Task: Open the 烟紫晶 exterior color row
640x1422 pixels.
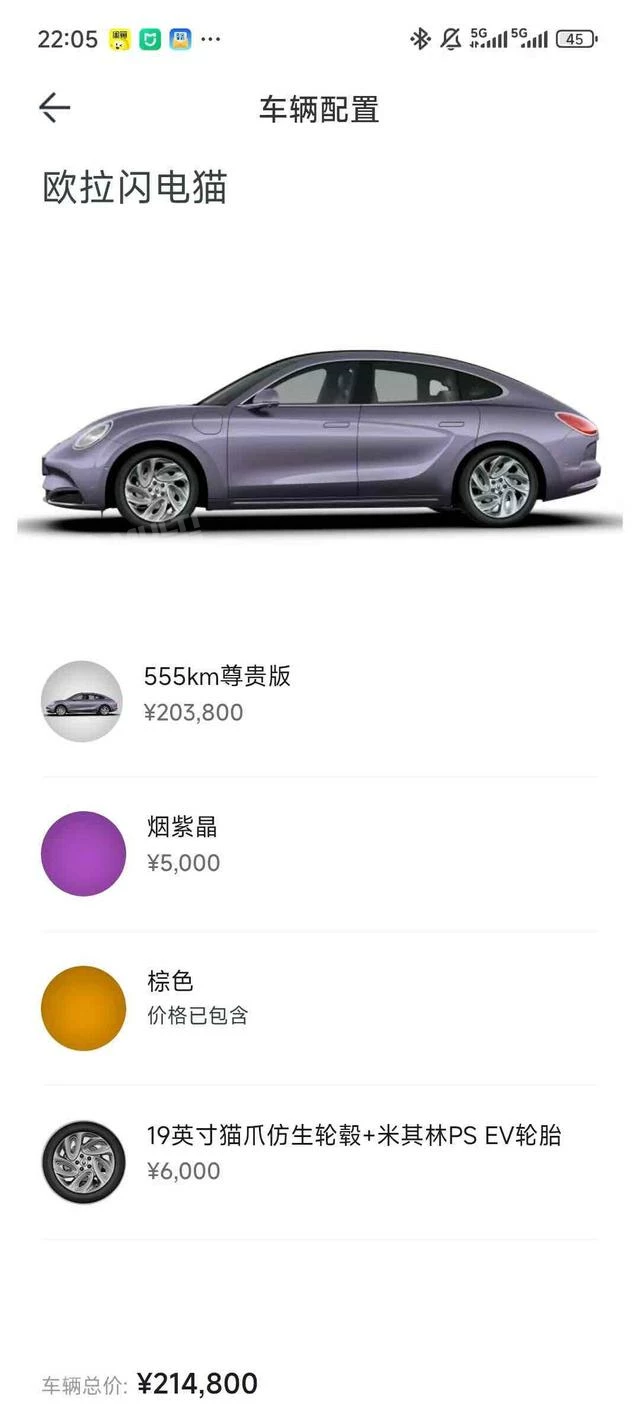Action: [x=320, y=853]
